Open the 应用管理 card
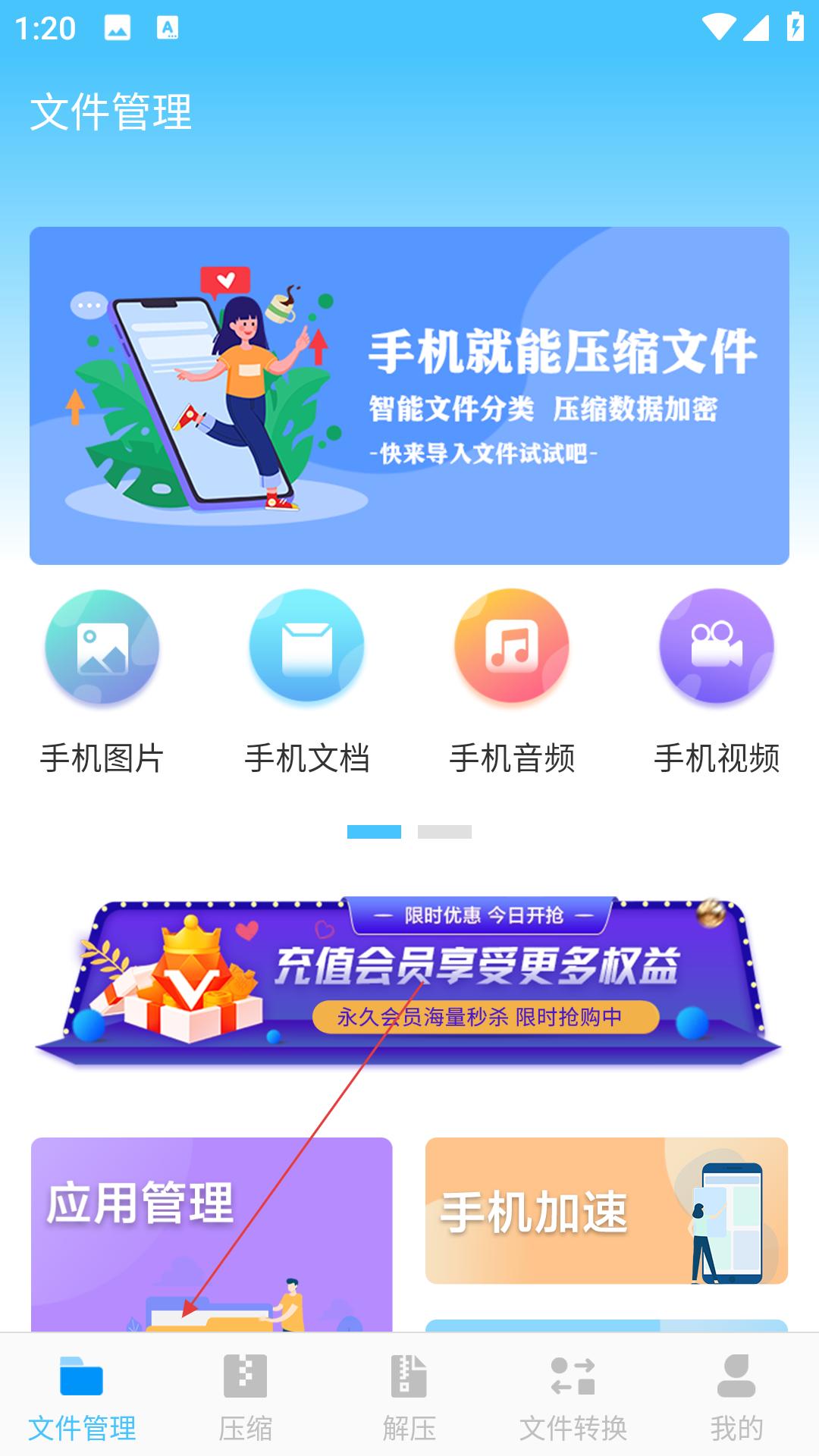 [212, 1232]
